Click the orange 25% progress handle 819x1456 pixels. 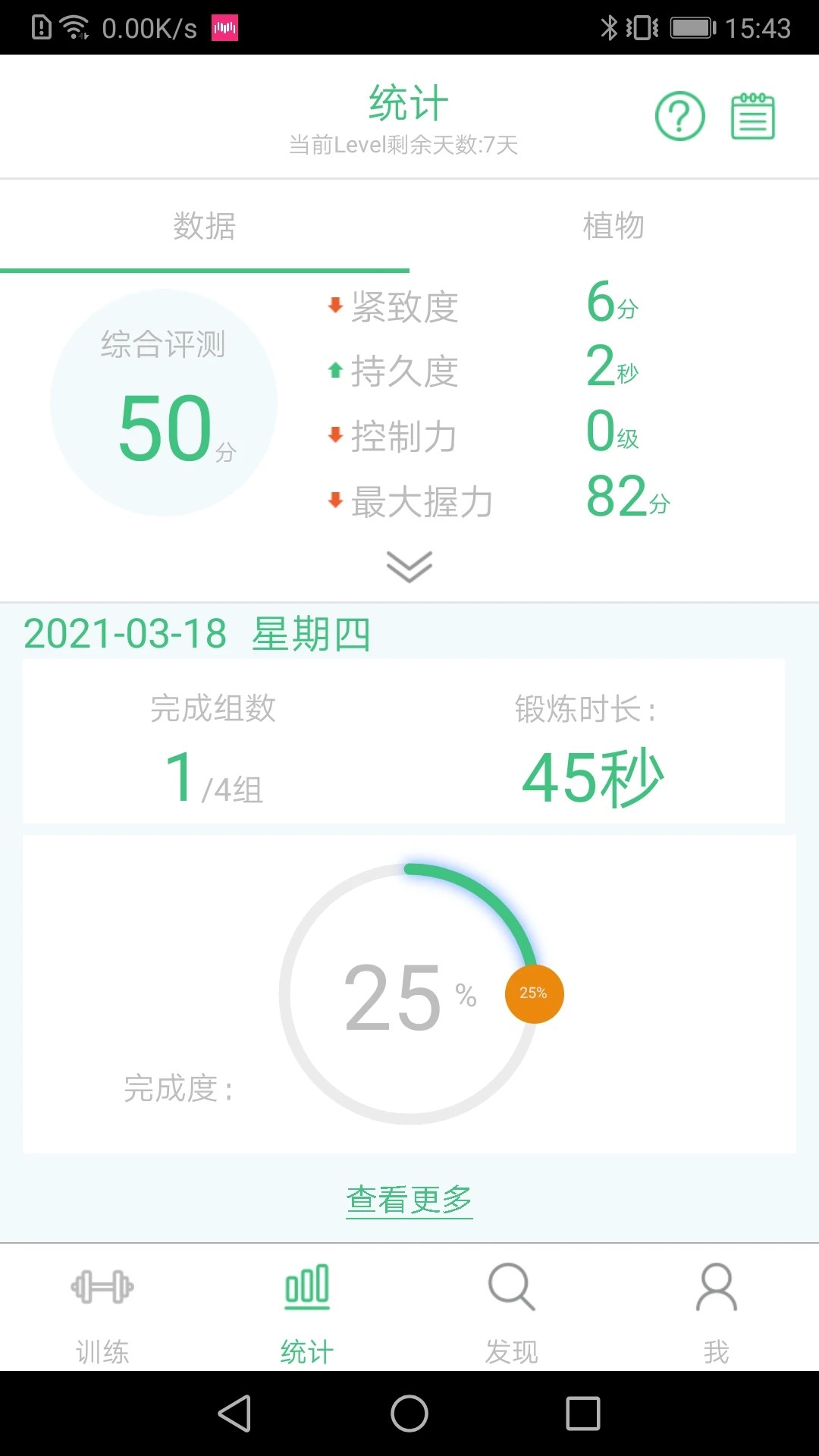[535, 993]
